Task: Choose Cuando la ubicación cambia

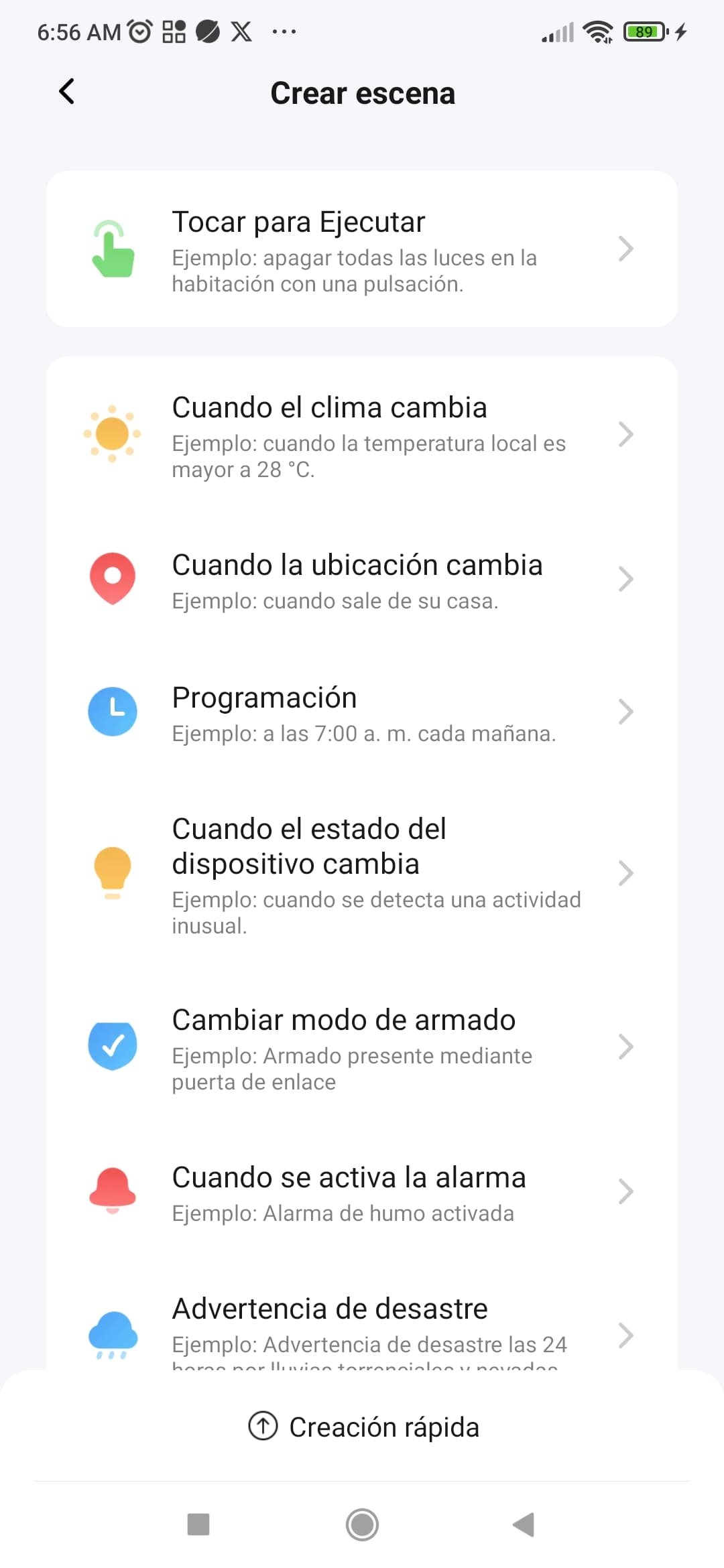Action: click(x=362, y=580)
